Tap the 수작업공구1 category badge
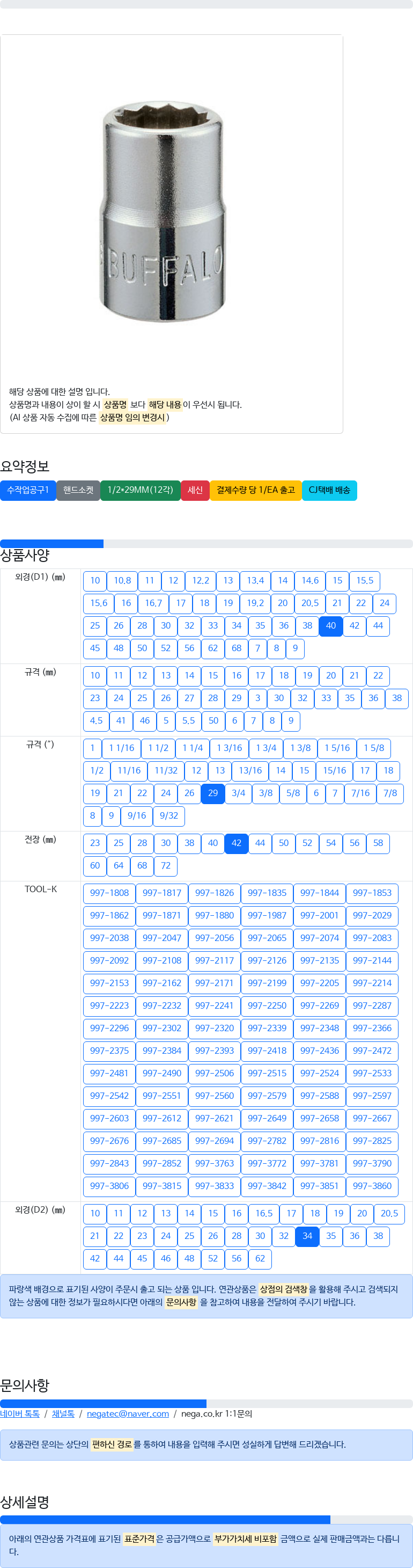 pos(28,490)
